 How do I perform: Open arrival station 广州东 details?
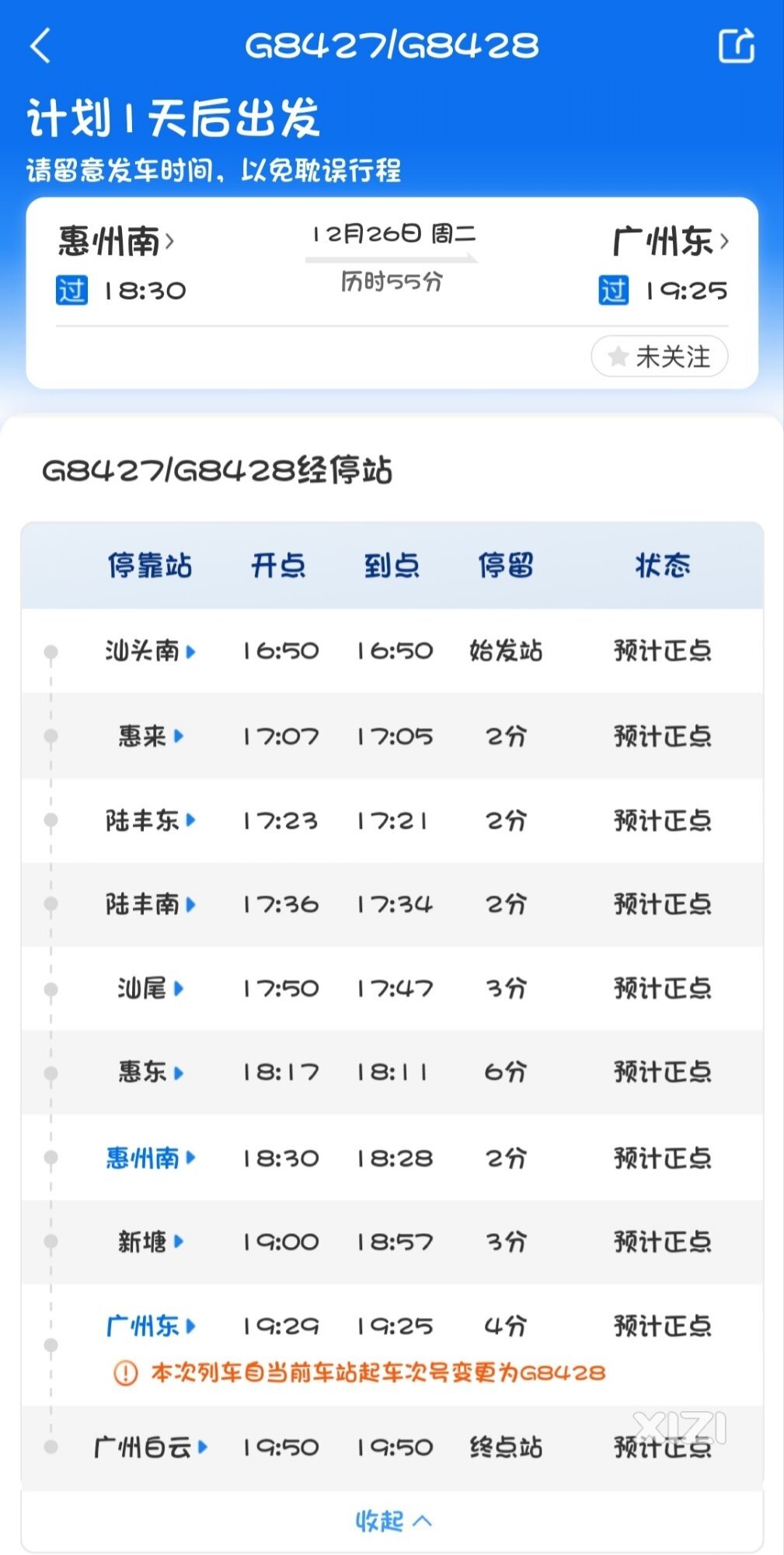pos(671,241)
